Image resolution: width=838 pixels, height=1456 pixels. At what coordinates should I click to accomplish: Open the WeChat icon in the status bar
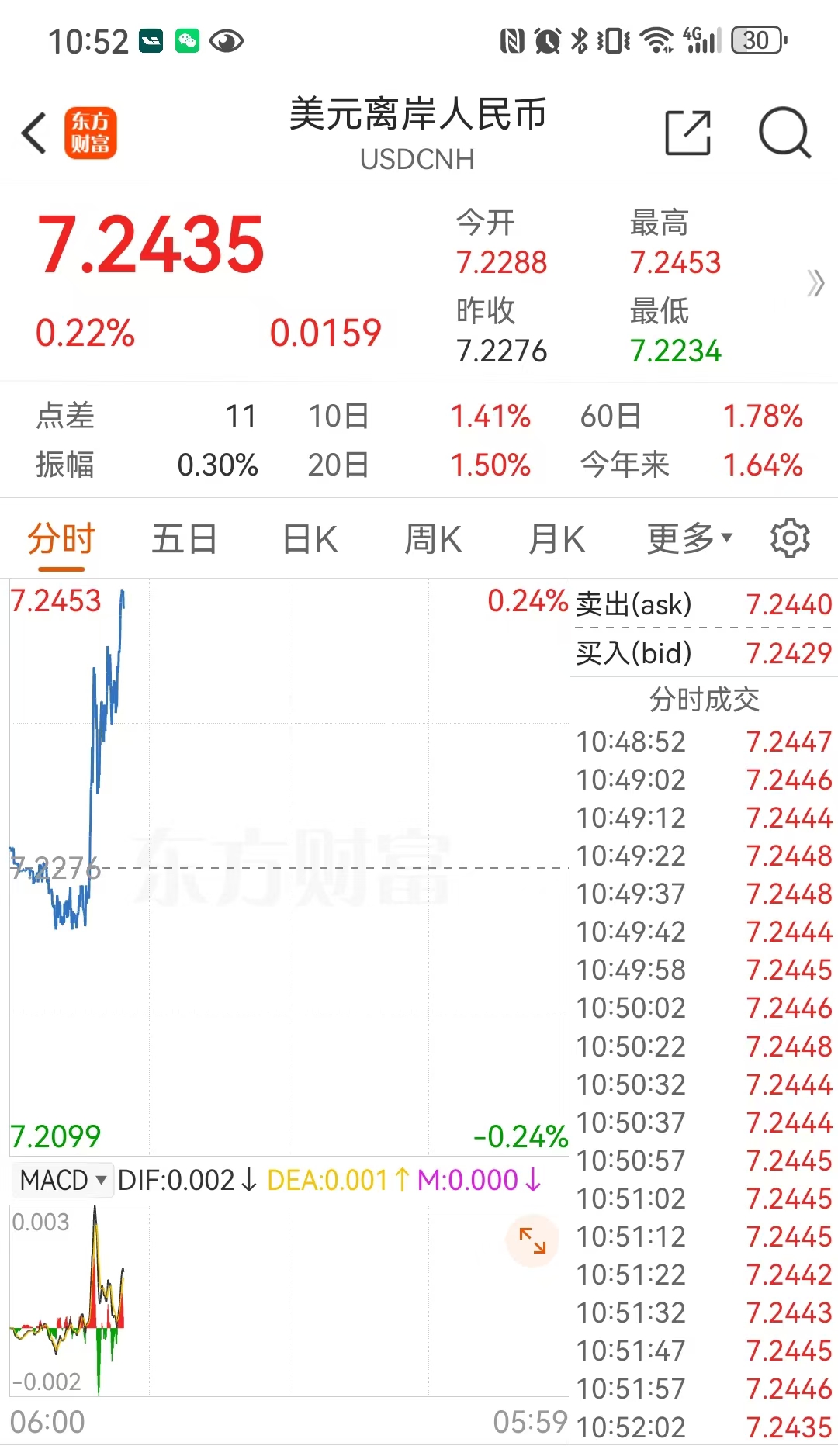[x=185, y=40]
